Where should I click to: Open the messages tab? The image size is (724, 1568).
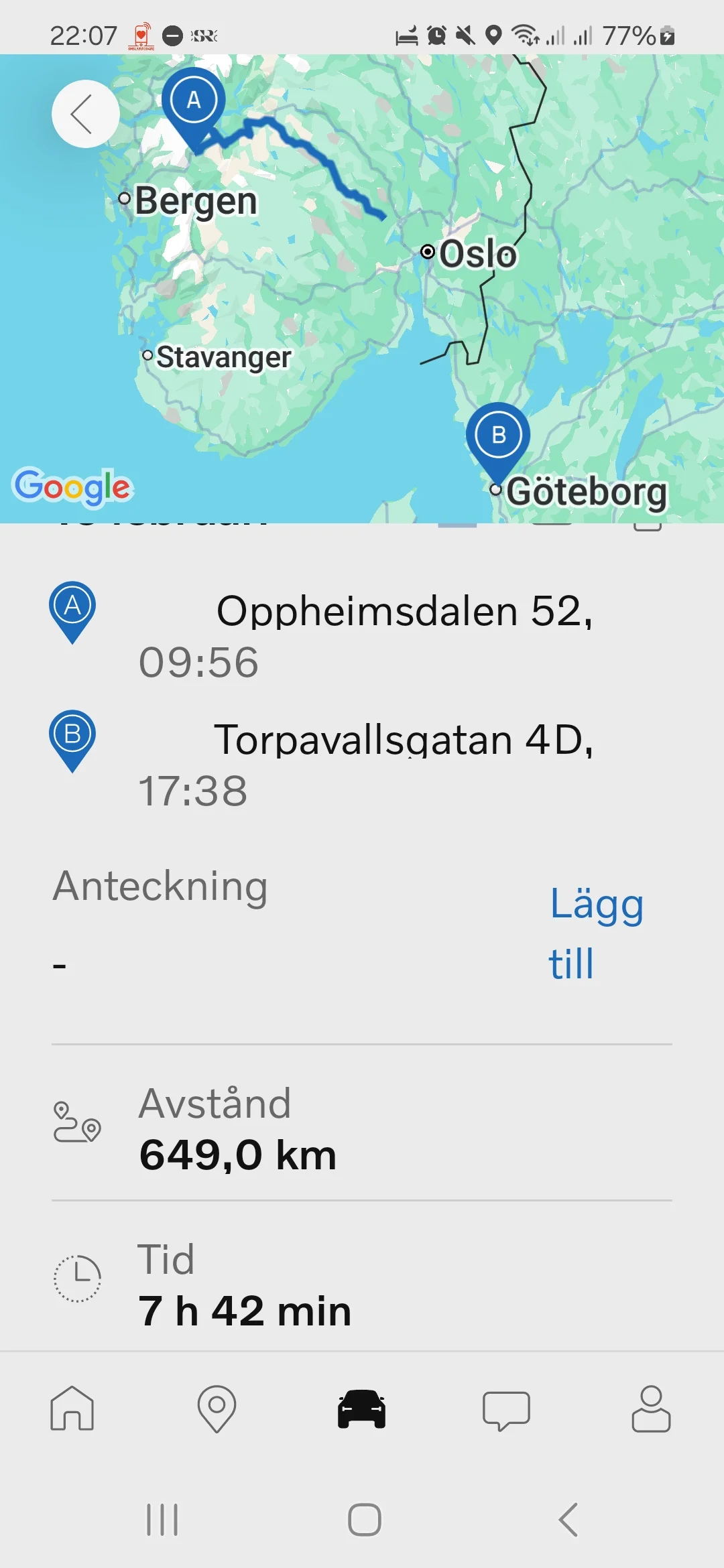tap(506, 1410)
